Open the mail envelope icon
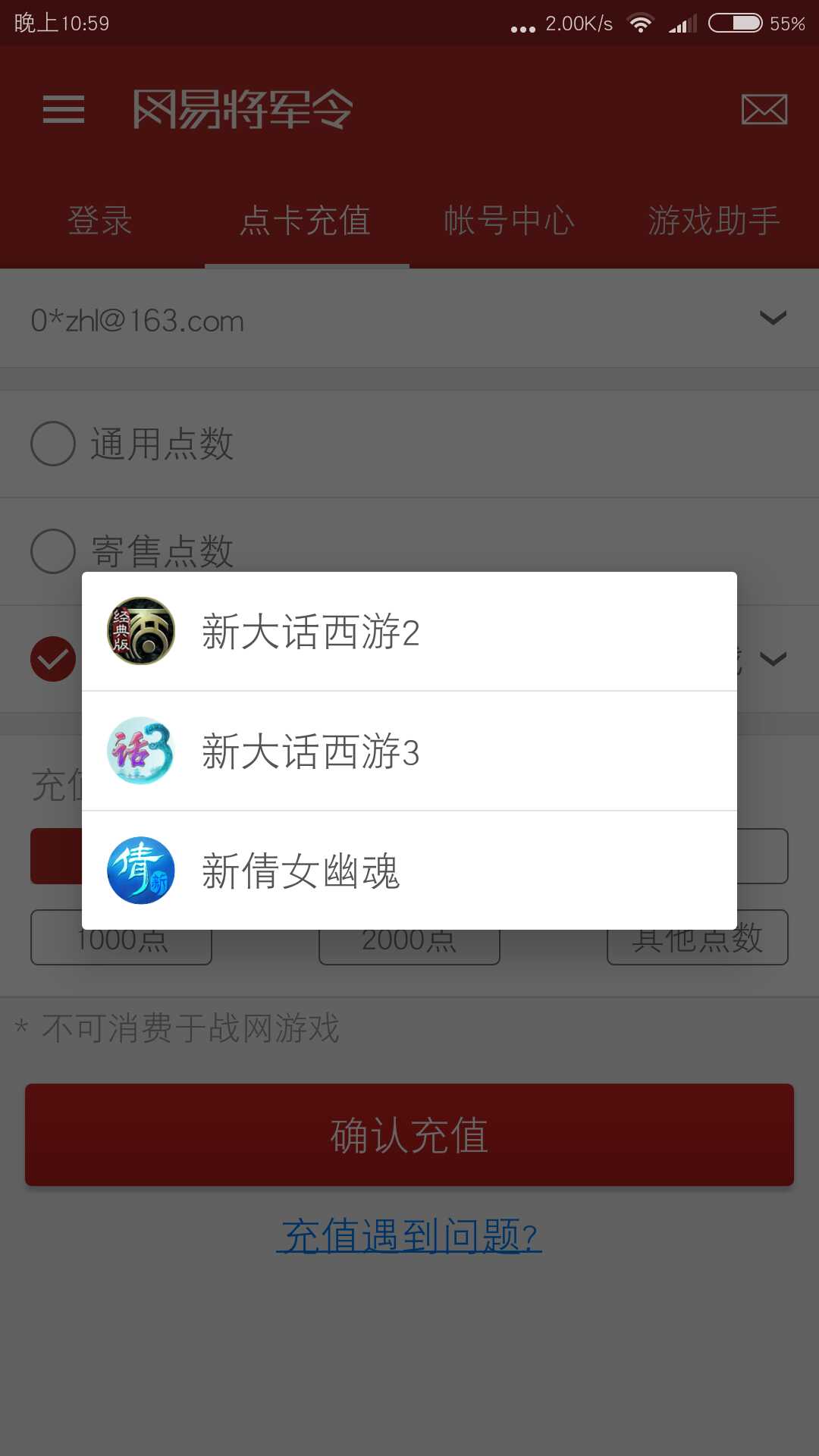Viewport: 819px width, 1456px height. click(764, 110)
